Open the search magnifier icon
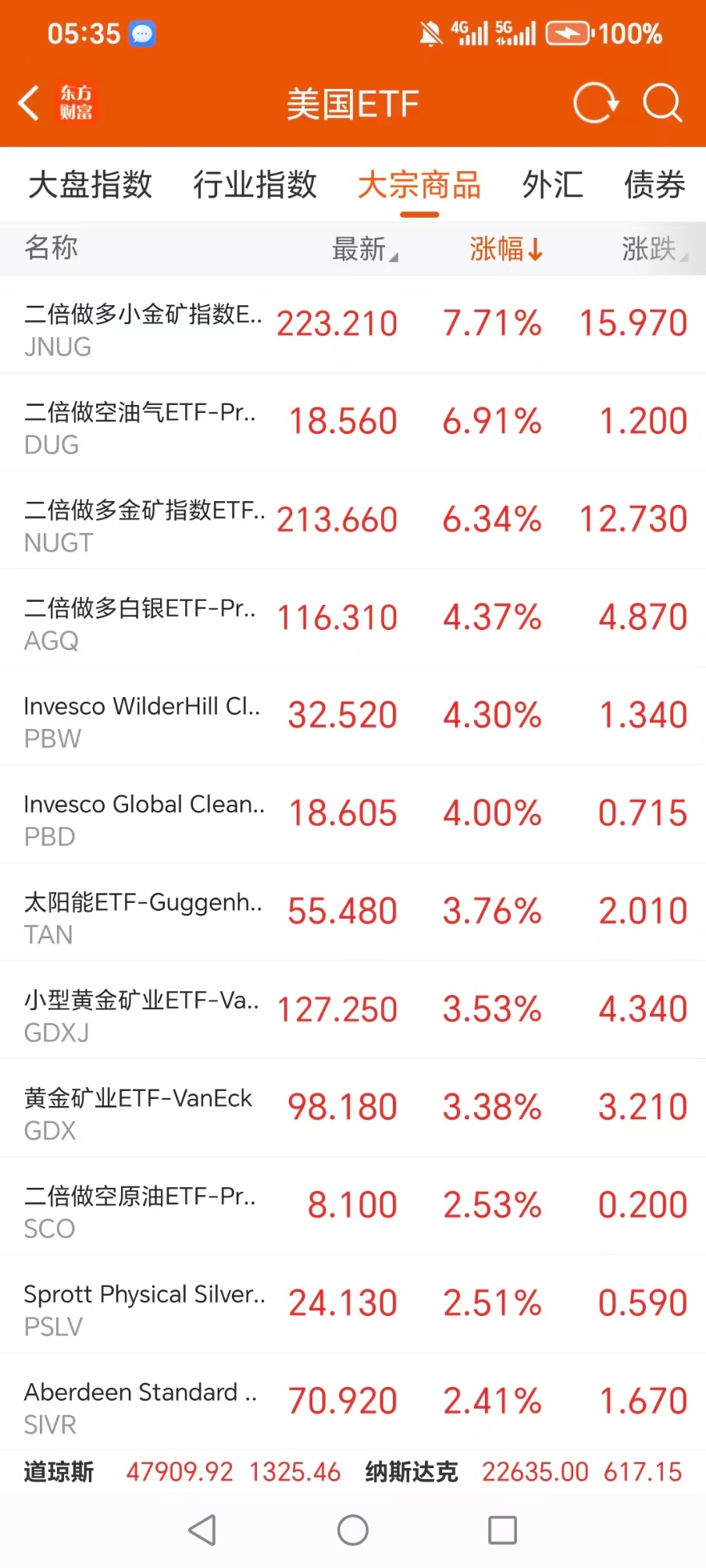 [x=662, y=103]
